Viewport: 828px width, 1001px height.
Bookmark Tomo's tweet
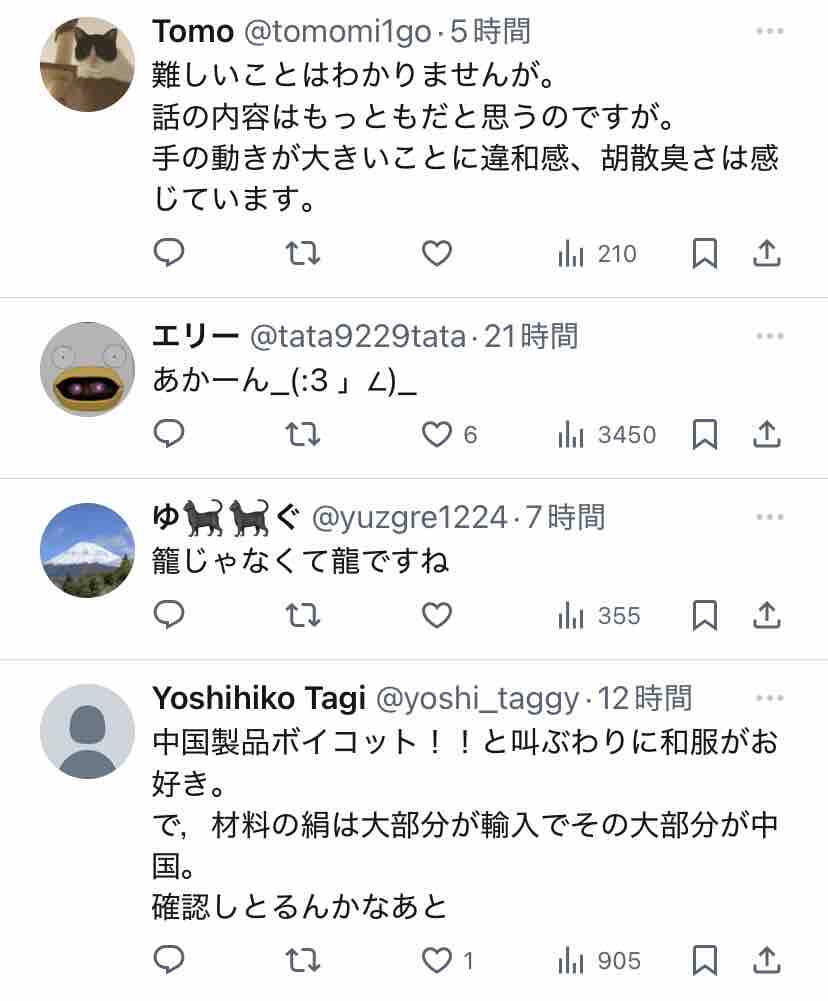click(x=705, y=253)
